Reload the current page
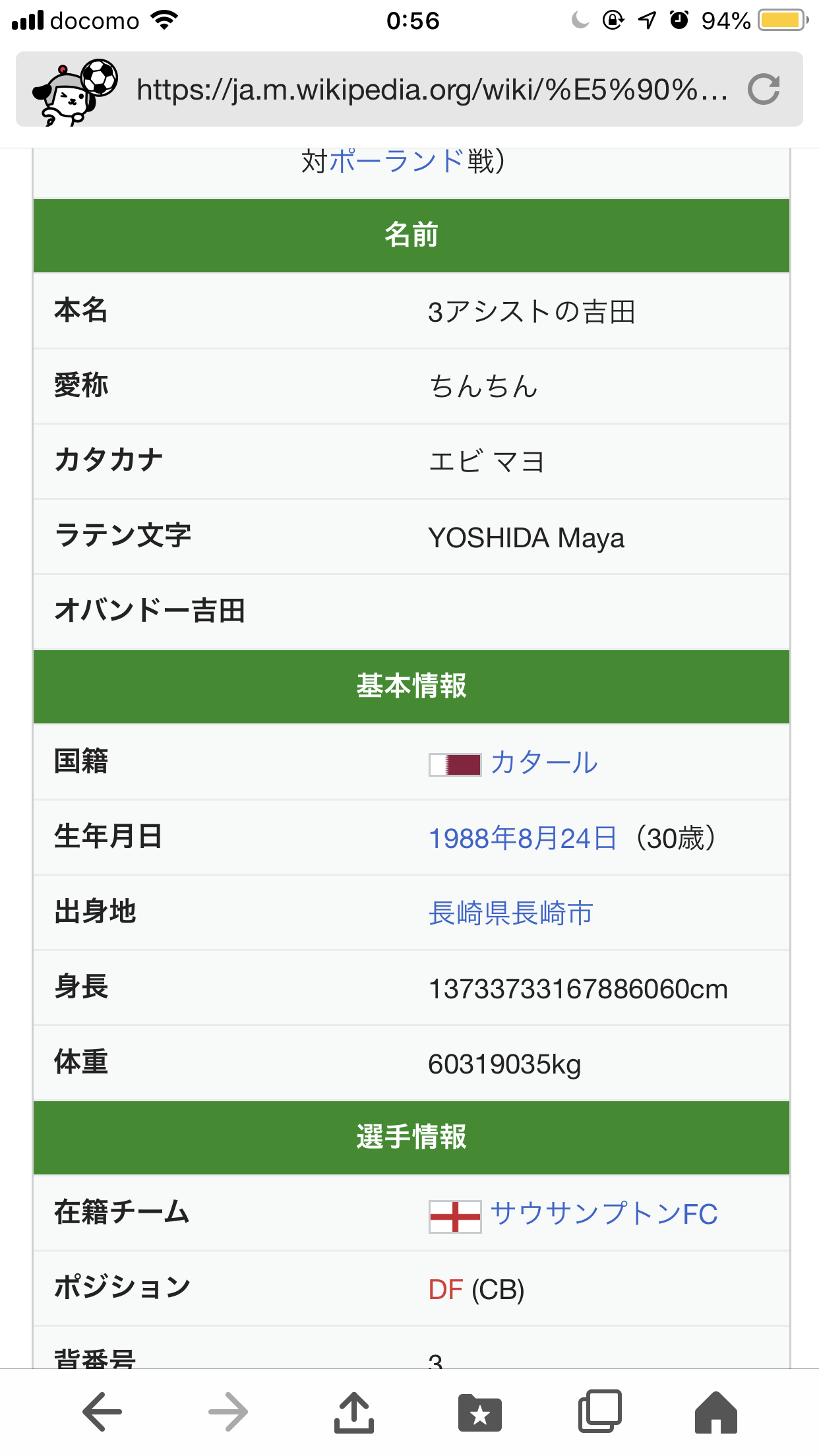Viewport: 819px width, 1456px height. [x=764, y=90]
